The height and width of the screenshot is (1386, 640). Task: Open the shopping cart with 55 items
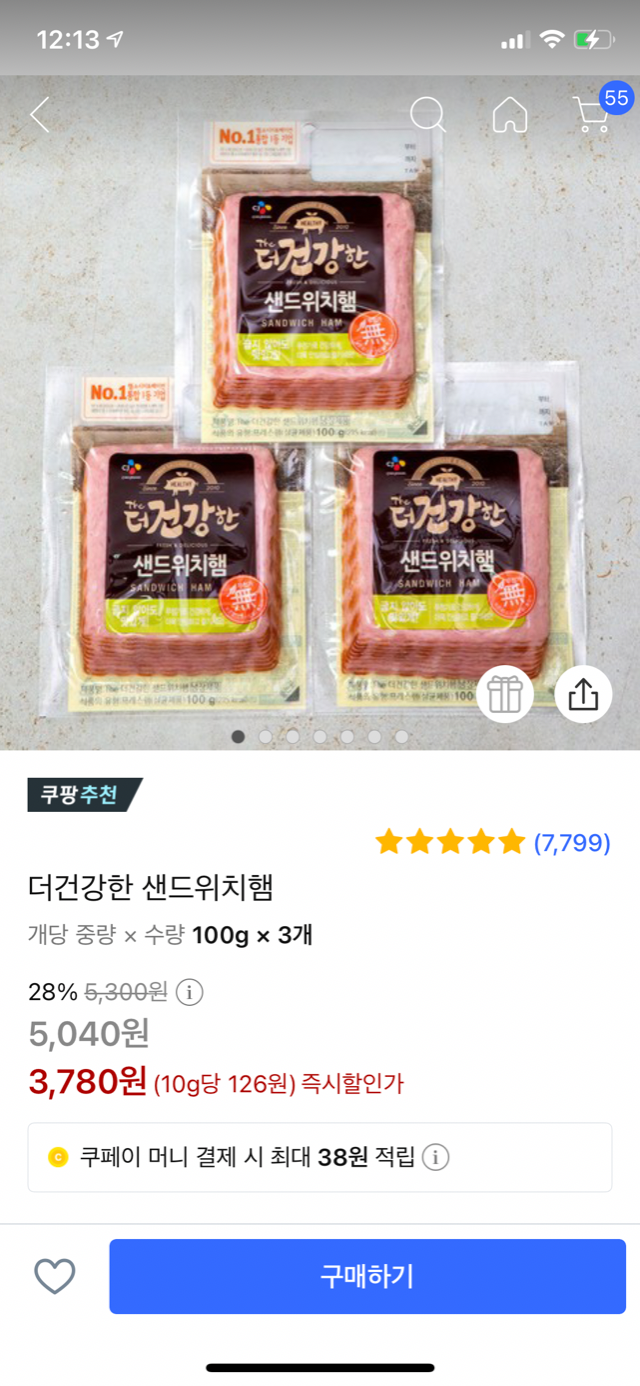click(594, 115)
